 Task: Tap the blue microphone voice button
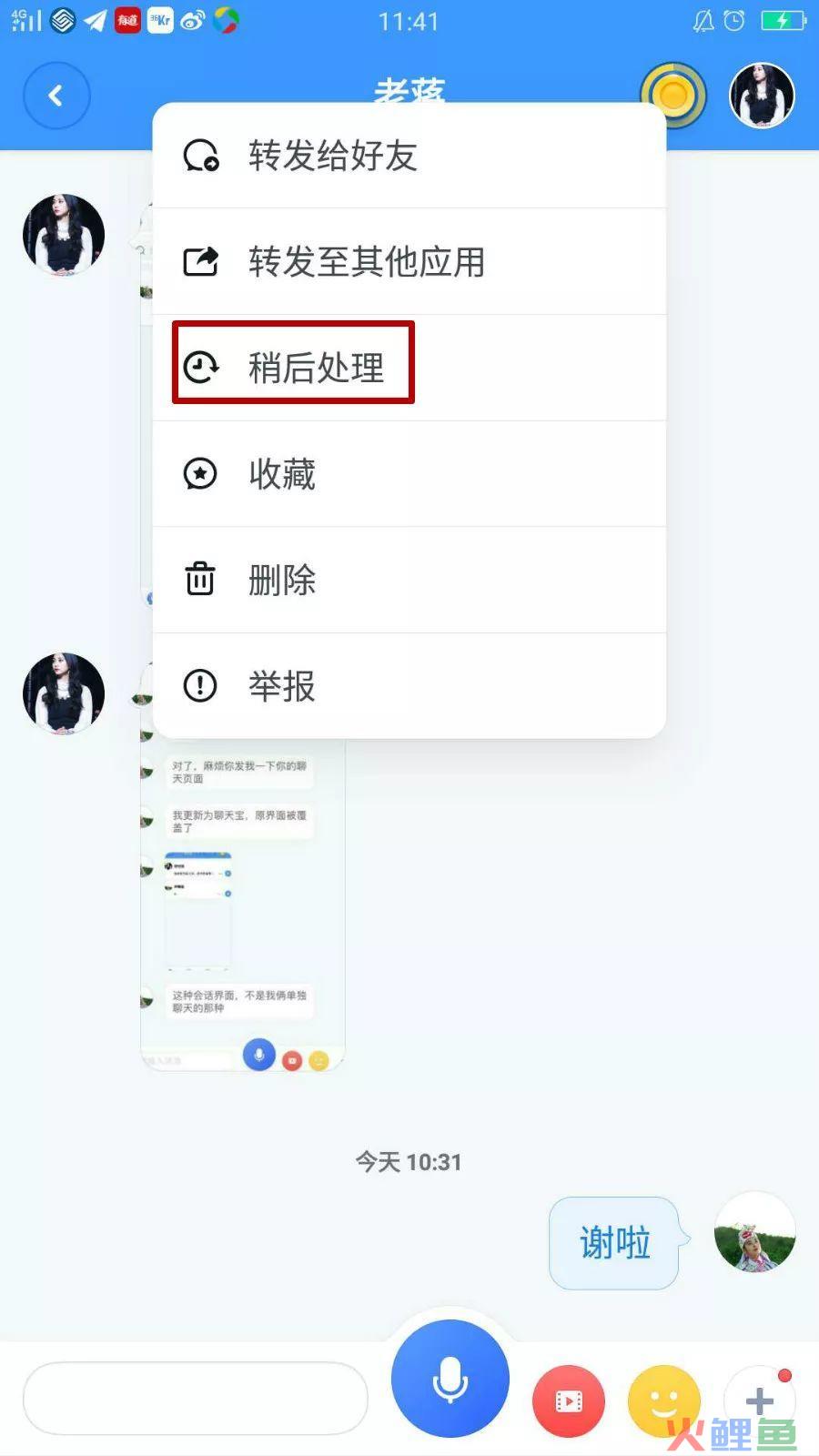[x=450, y=1379]
